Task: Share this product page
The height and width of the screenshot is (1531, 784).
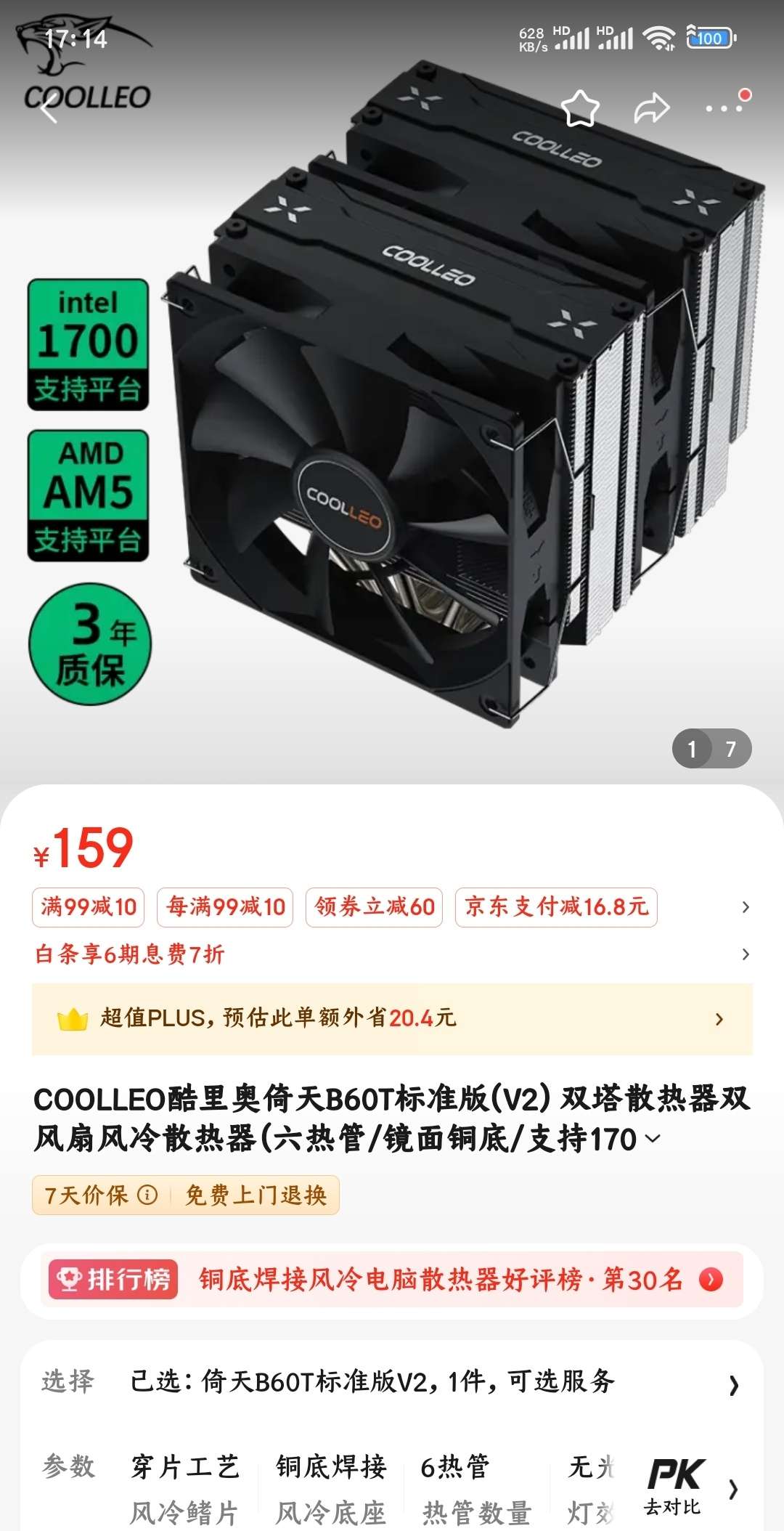Action: (651, 109)
